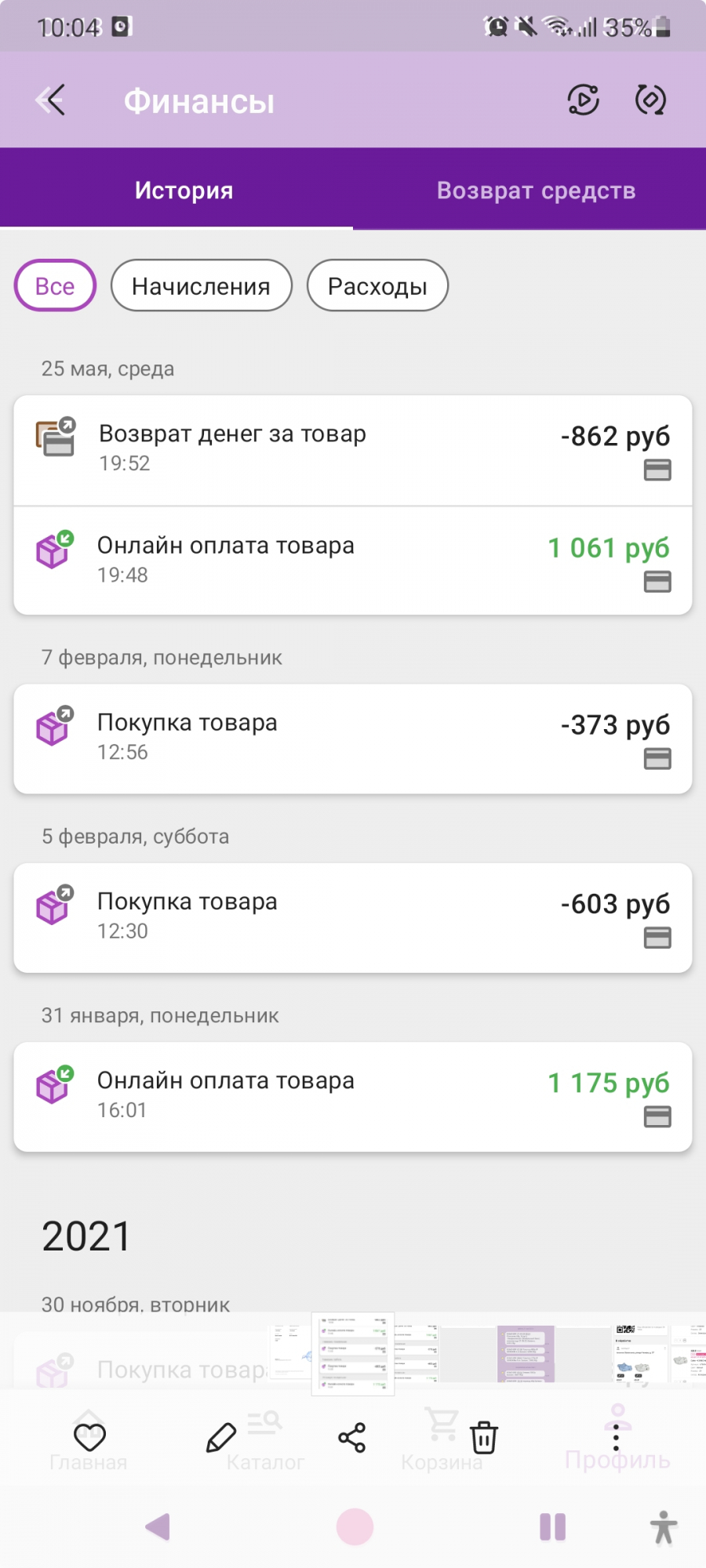
Task: Open the three-dot more options menu
Action: (x=616, y=1437)
